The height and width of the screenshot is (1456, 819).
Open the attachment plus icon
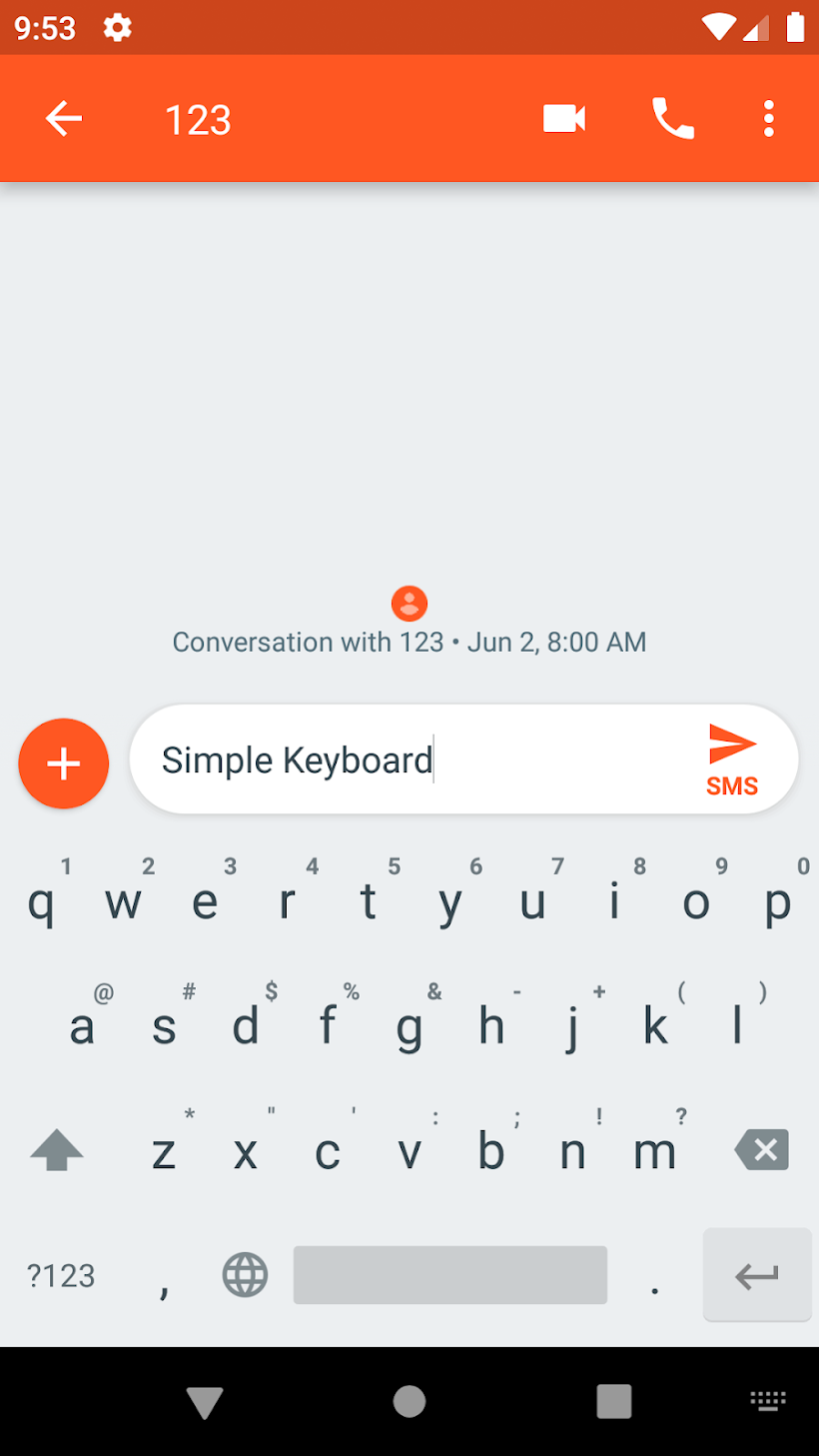point(63,762)
